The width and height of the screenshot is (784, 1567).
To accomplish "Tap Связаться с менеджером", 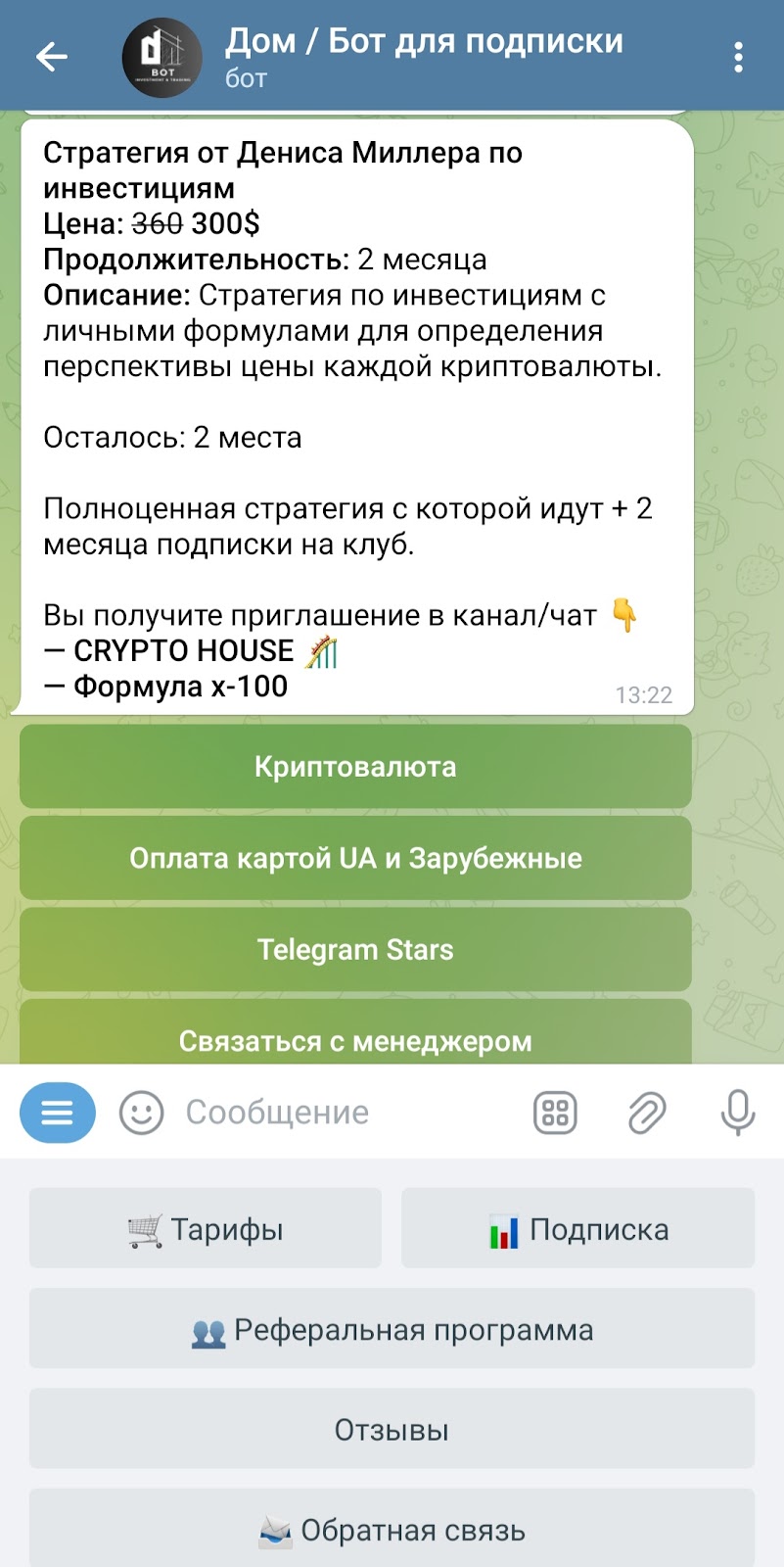I will [x=354, y=1040].
